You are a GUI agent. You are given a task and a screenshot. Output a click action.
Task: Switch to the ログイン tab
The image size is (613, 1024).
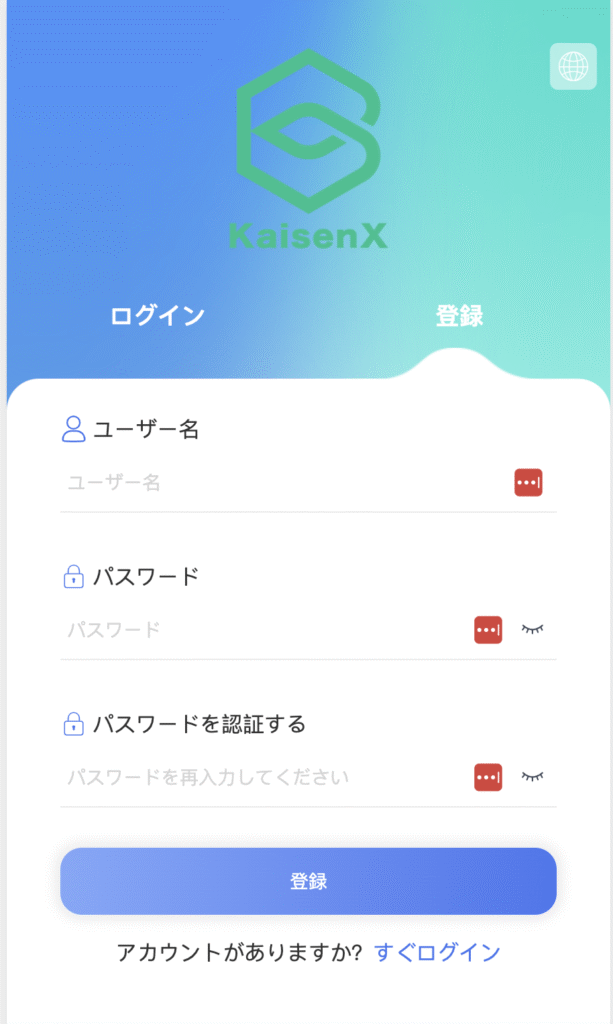(158, 316)
